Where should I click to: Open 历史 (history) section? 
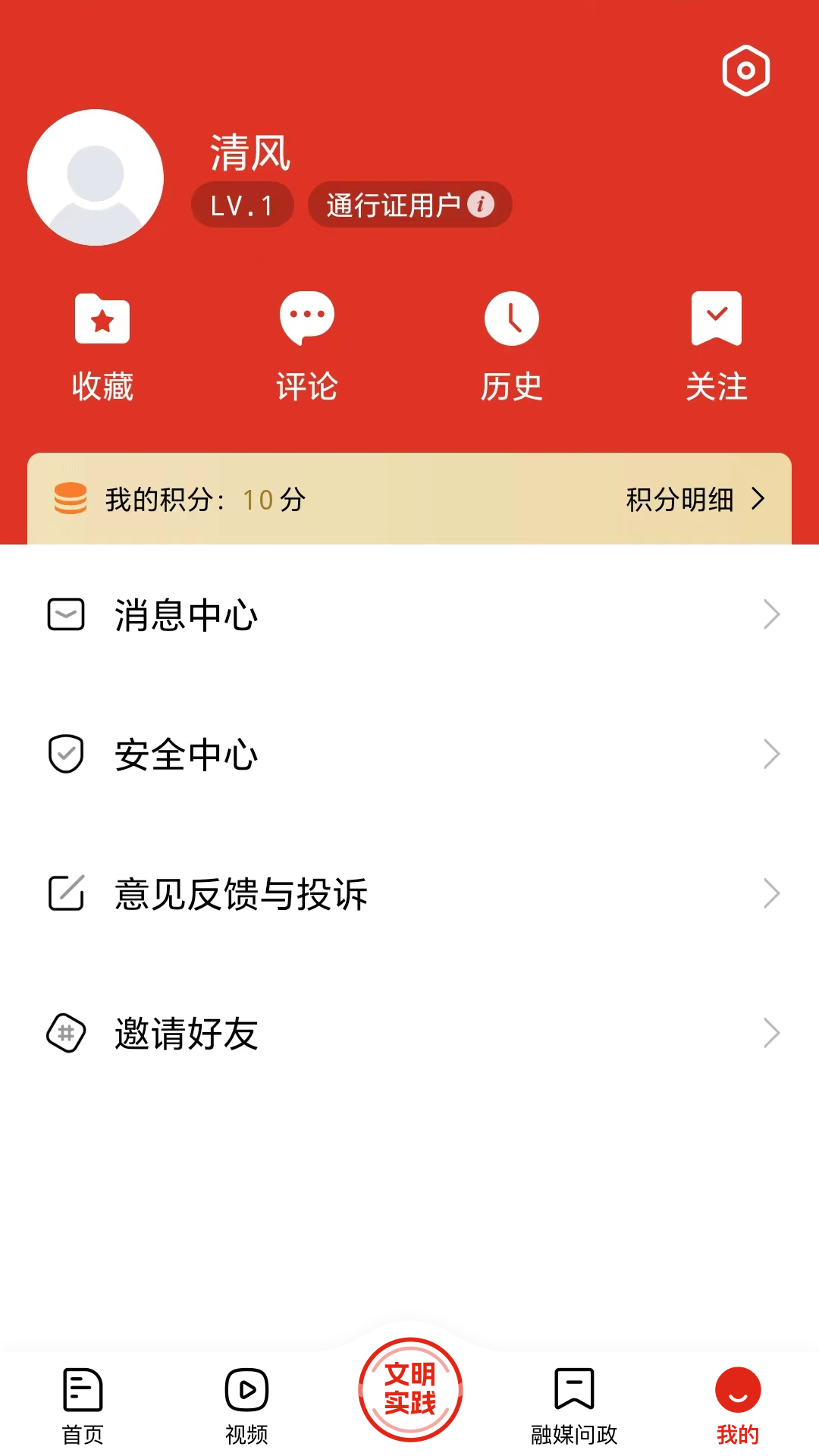512,345
